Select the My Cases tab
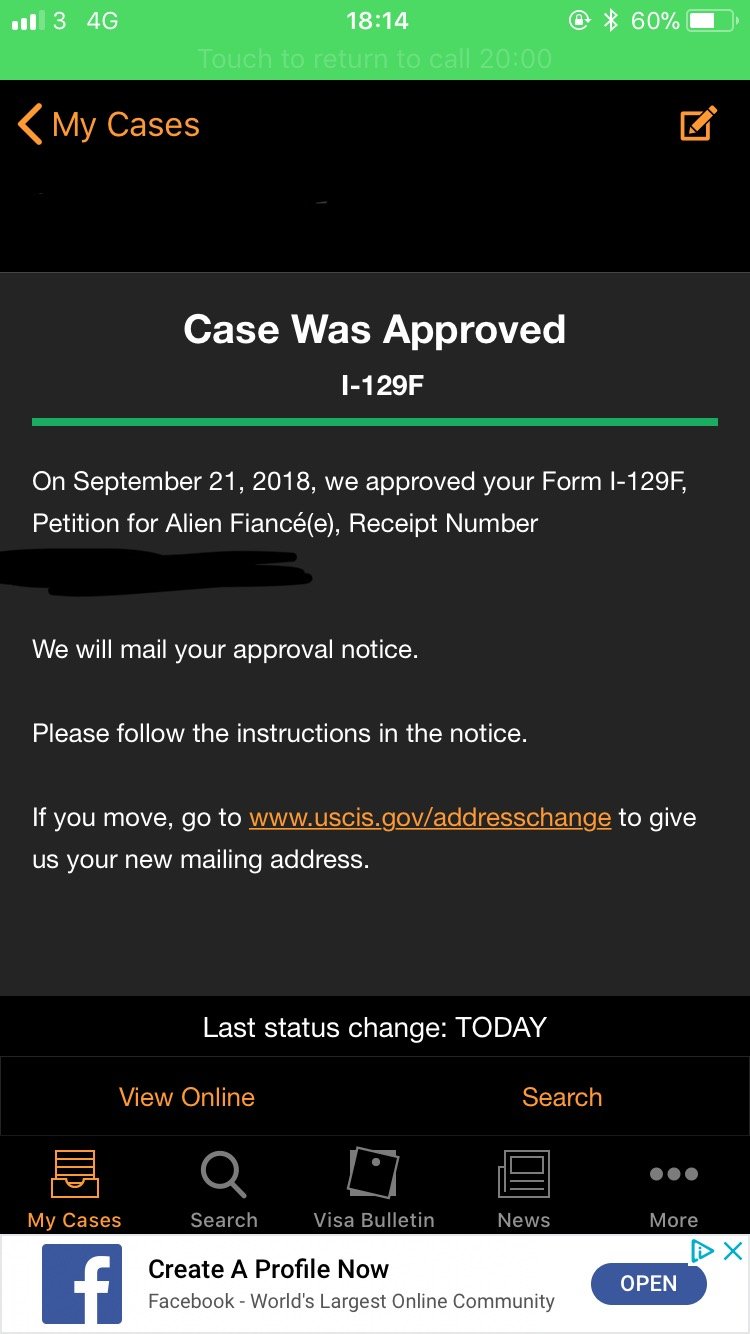Screen dimensions: 750x1334 tap(75, 1188)
